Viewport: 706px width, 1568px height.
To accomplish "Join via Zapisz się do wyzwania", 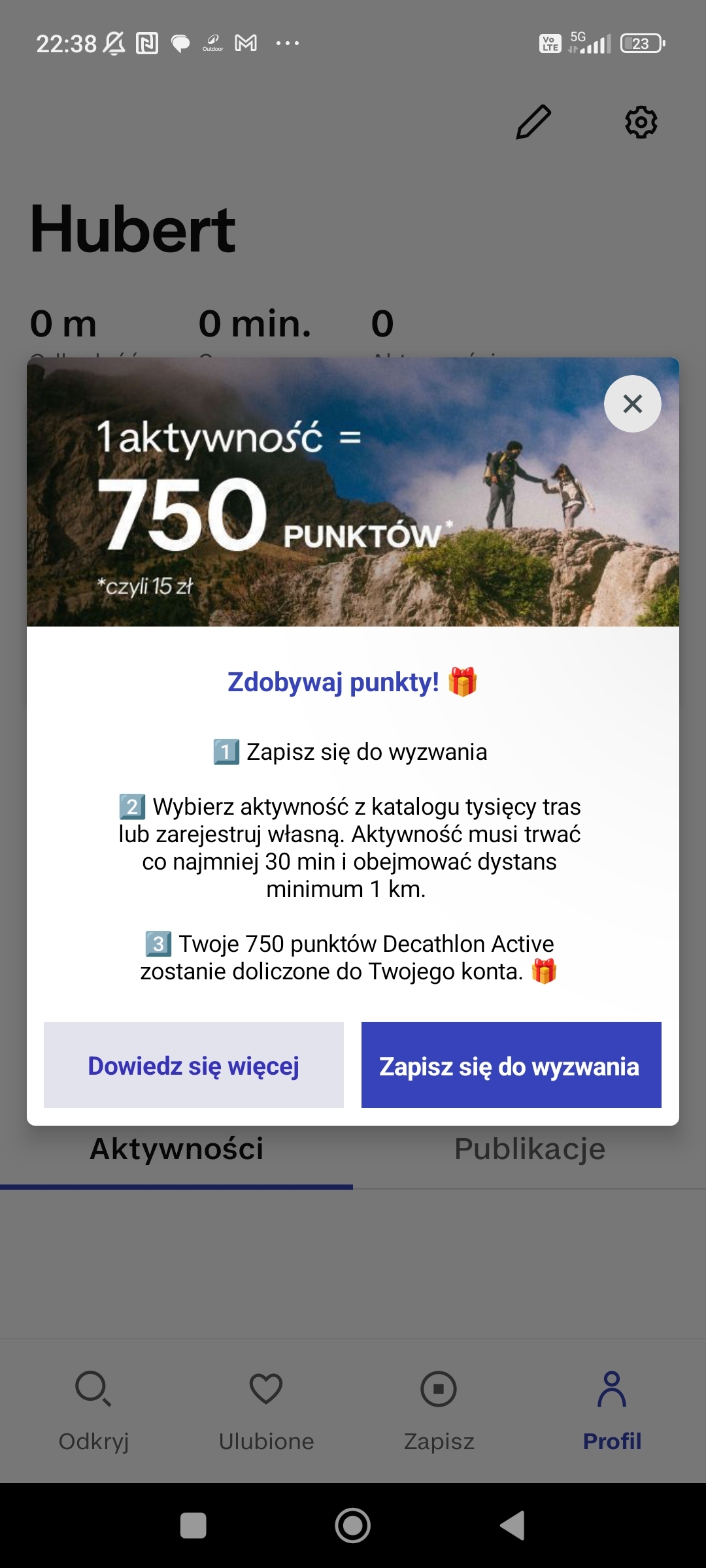I will 511,1065.
